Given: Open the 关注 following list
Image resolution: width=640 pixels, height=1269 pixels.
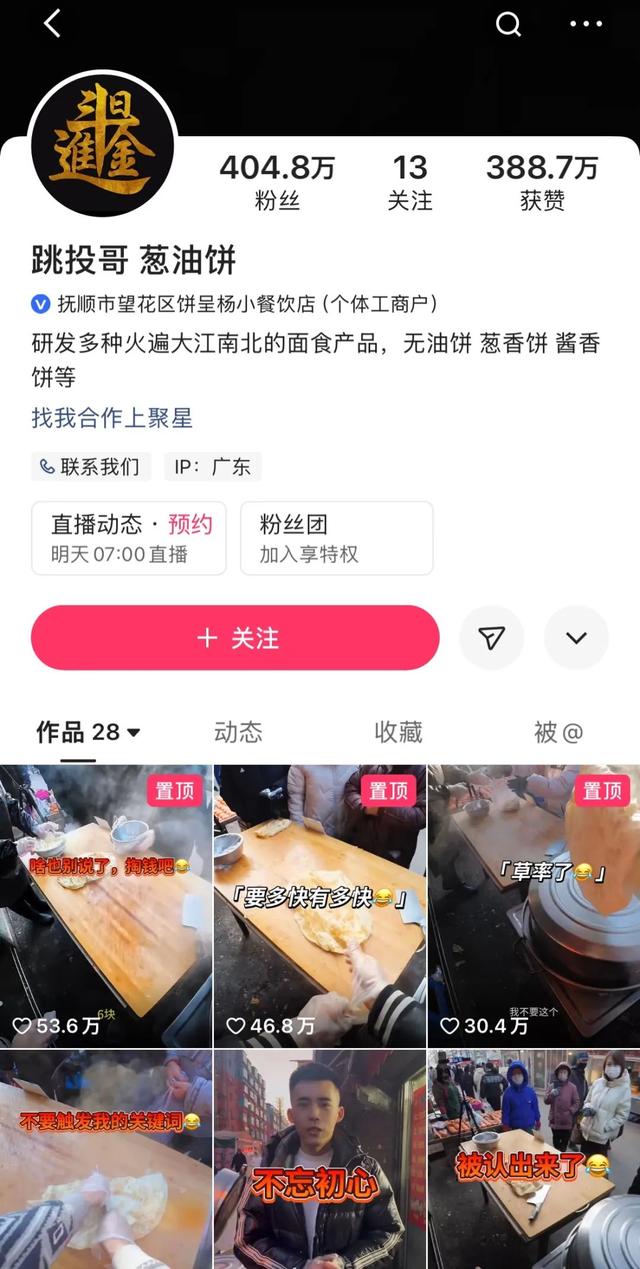Looking at the screenshot, I should (410, 182).
